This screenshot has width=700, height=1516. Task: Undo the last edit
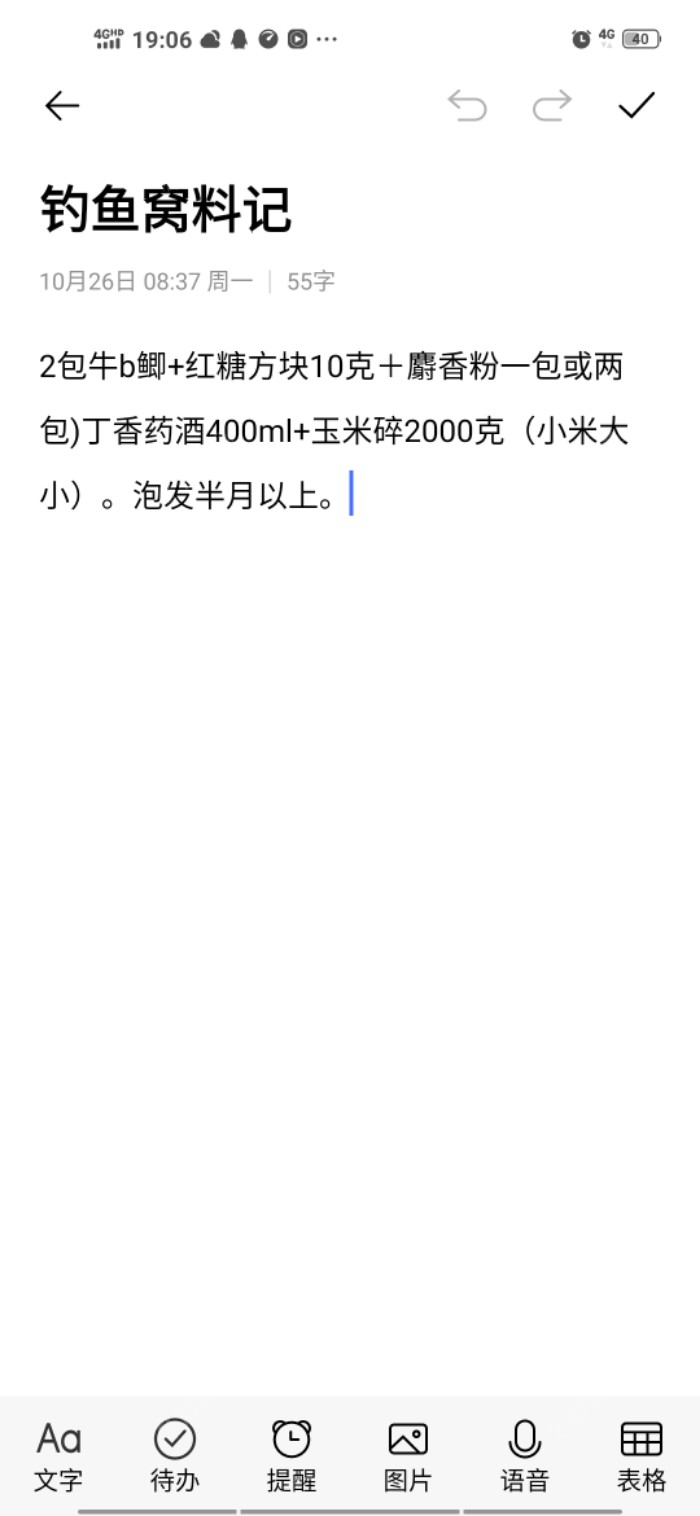point(467,105)
